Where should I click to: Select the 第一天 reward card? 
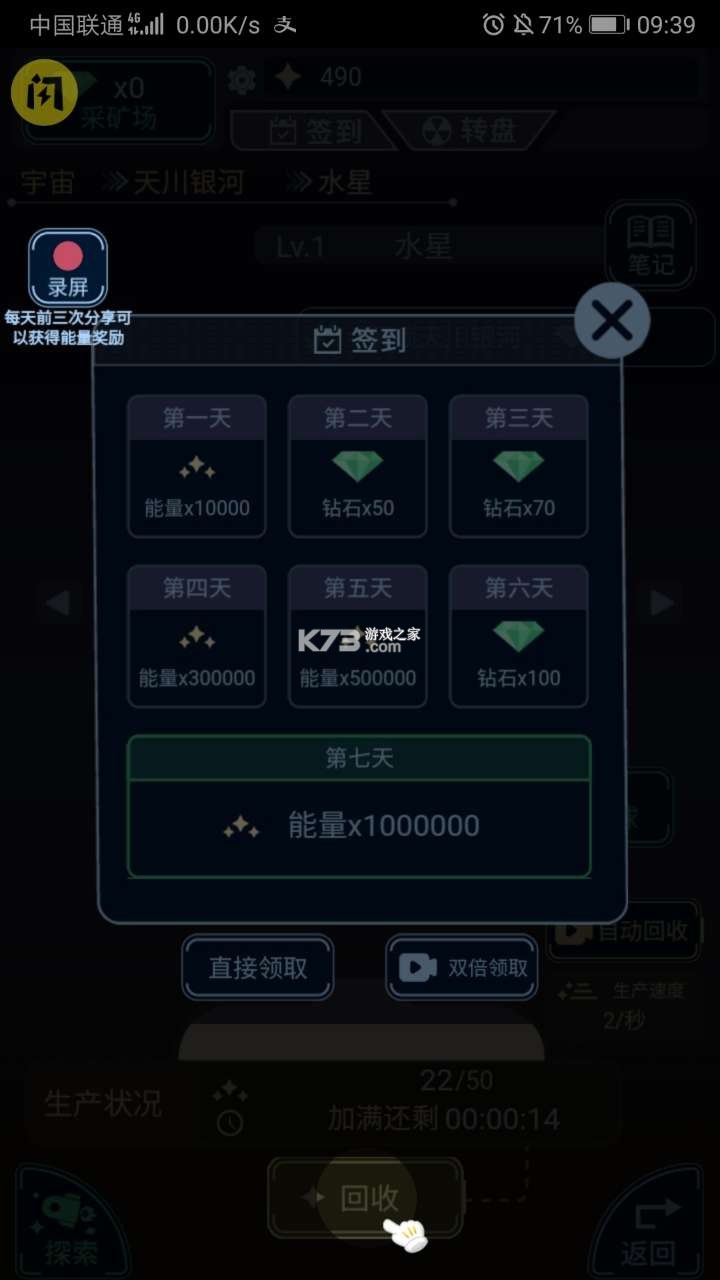click(197, 466)
